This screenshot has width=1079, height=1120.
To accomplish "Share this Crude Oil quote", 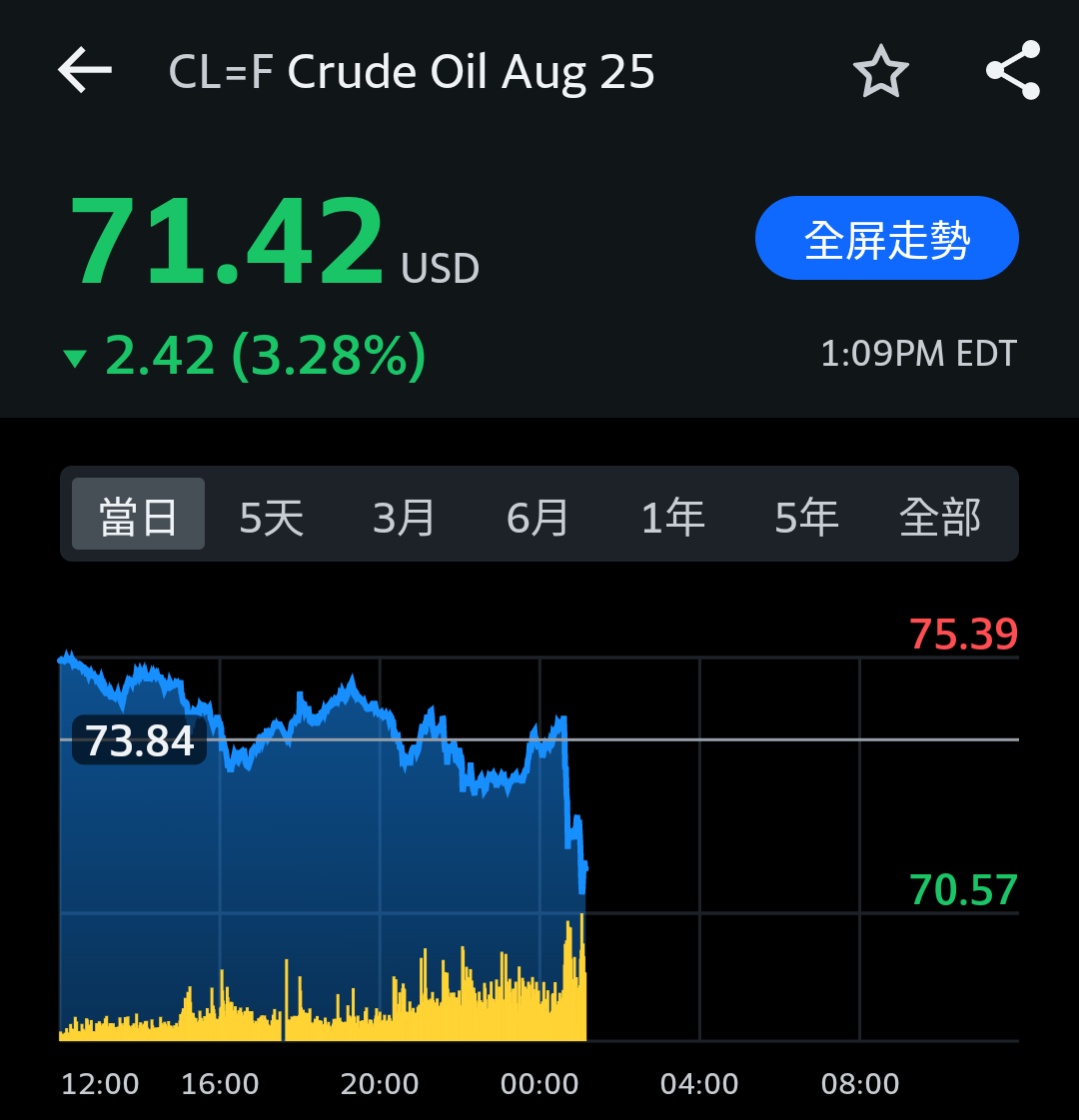I will coord(1013,71).
